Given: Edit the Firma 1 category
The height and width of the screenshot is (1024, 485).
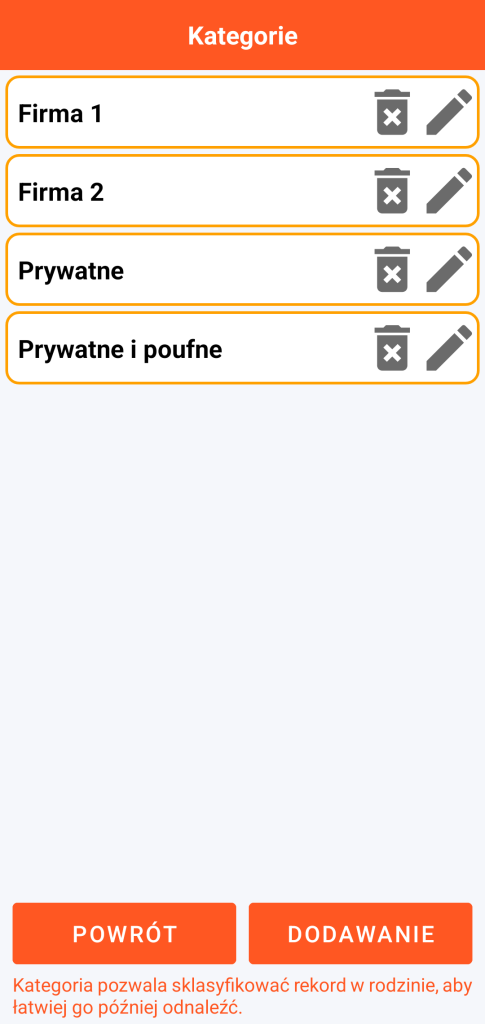Looking at the screenshot, I should [x=449, y=112].
